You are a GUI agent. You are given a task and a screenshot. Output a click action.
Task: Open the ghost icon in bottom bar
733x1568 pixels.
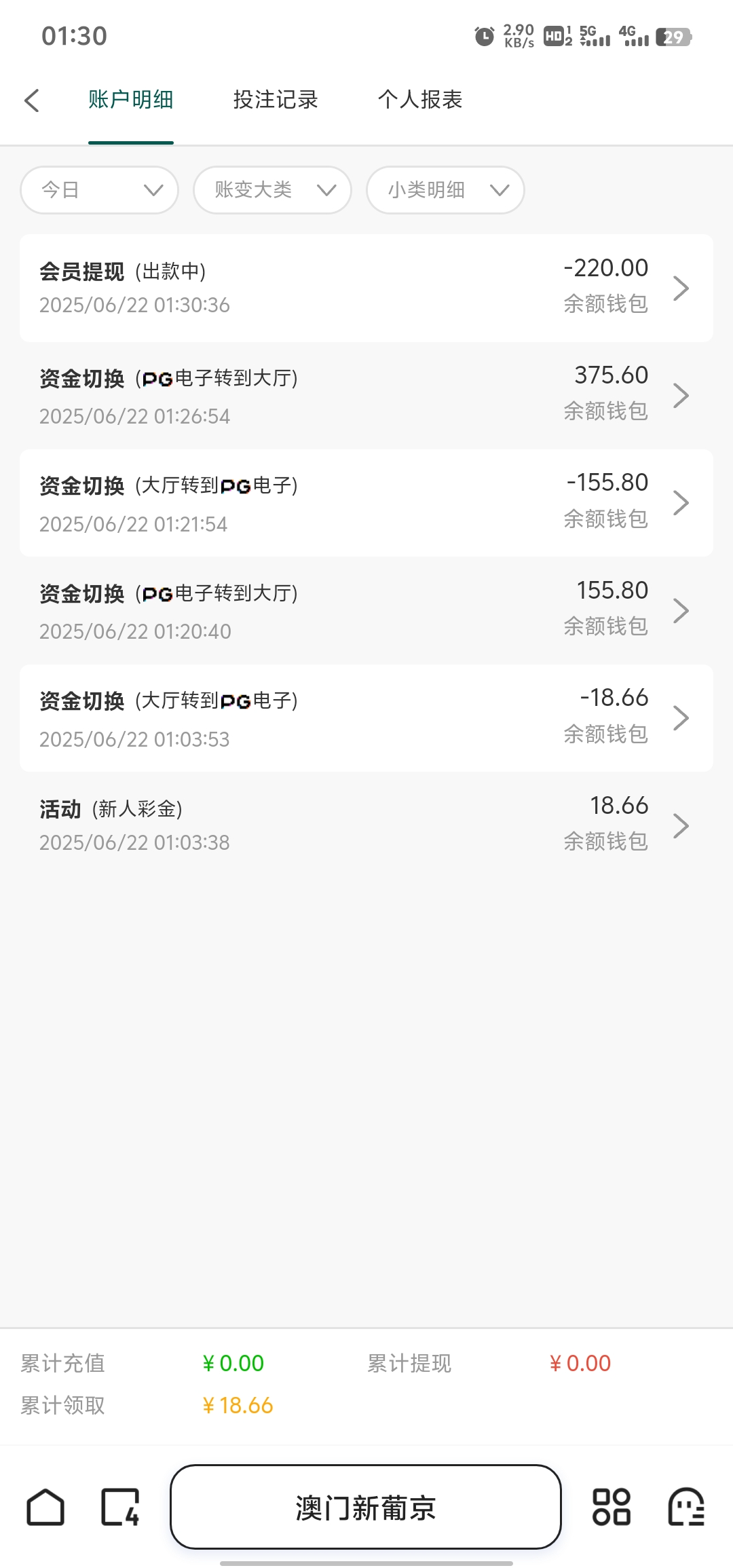686,1508
